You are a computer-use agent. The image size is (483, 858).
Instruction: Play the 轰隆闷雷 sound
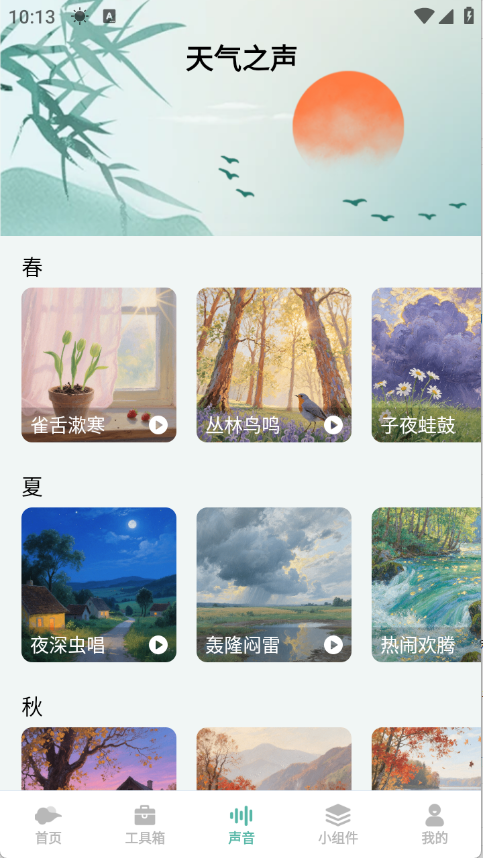pyautogui.click(x=333, y=645)
